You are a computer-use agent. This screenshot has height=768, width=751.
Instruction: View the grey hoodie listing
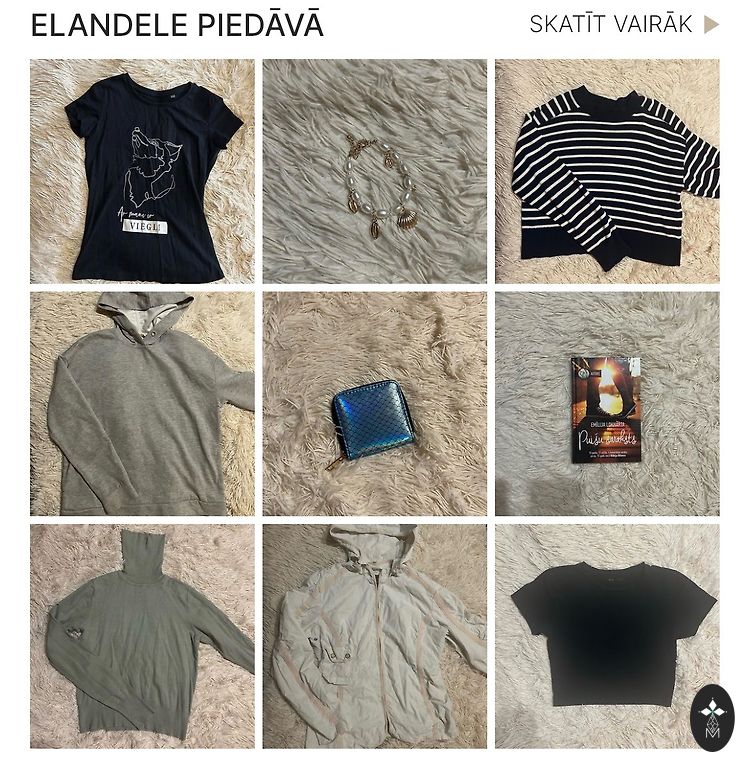pos(142,403)
